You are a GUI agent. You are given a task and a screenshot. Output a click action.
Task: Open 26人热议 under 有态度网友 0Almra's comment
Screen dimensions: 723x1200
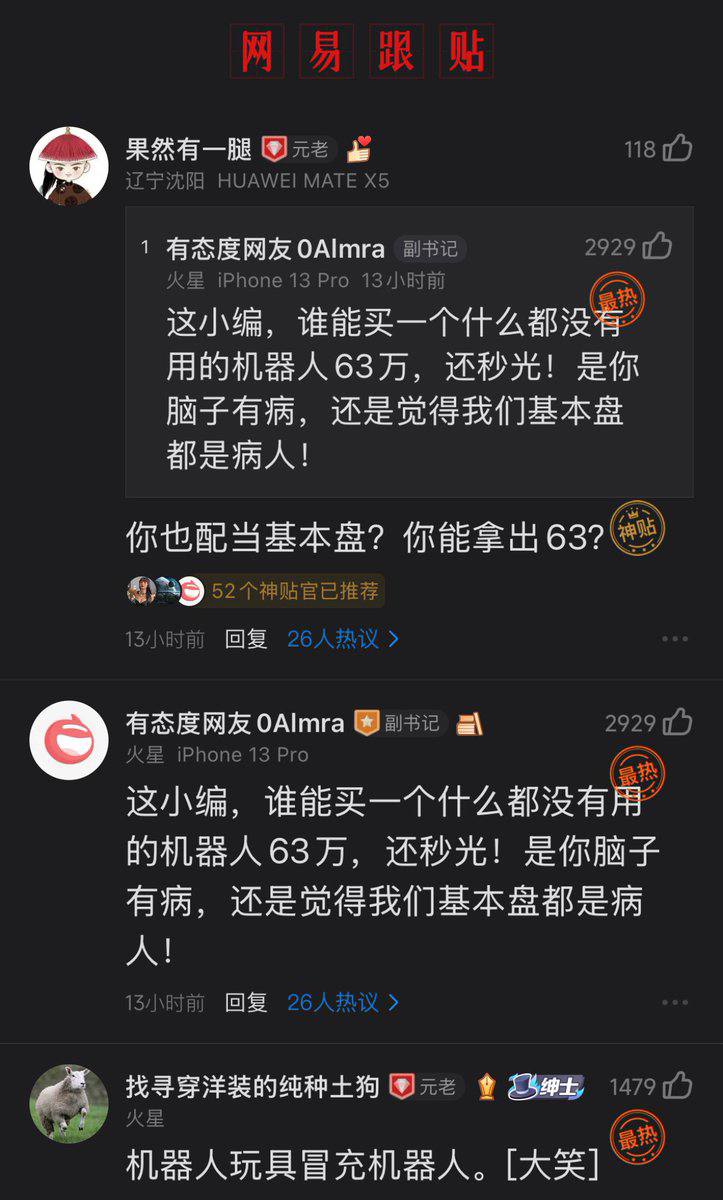pyautogui.click(x=343, y=1001)
